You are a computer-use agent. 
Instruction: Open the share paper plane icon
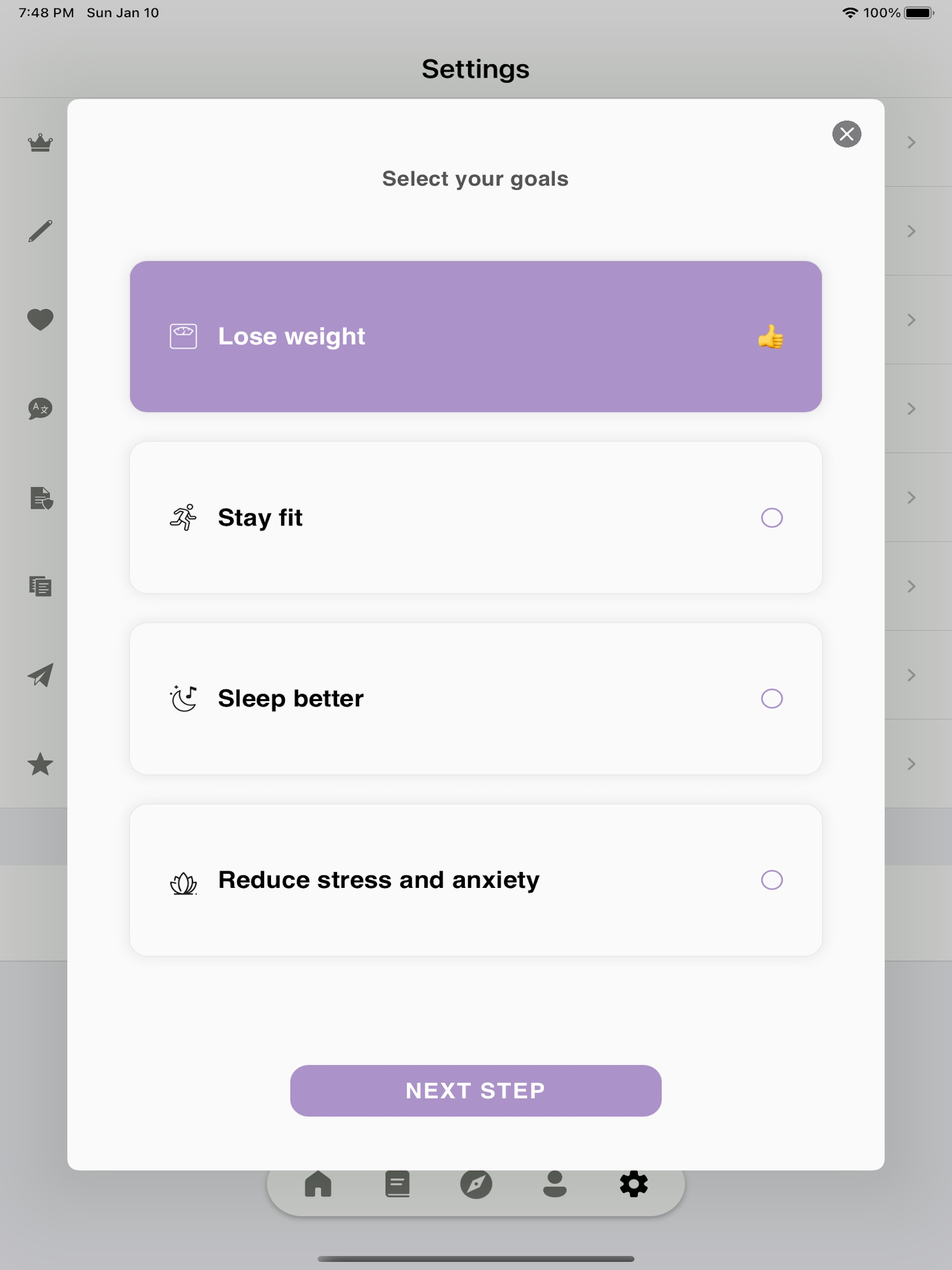(40, 676)
